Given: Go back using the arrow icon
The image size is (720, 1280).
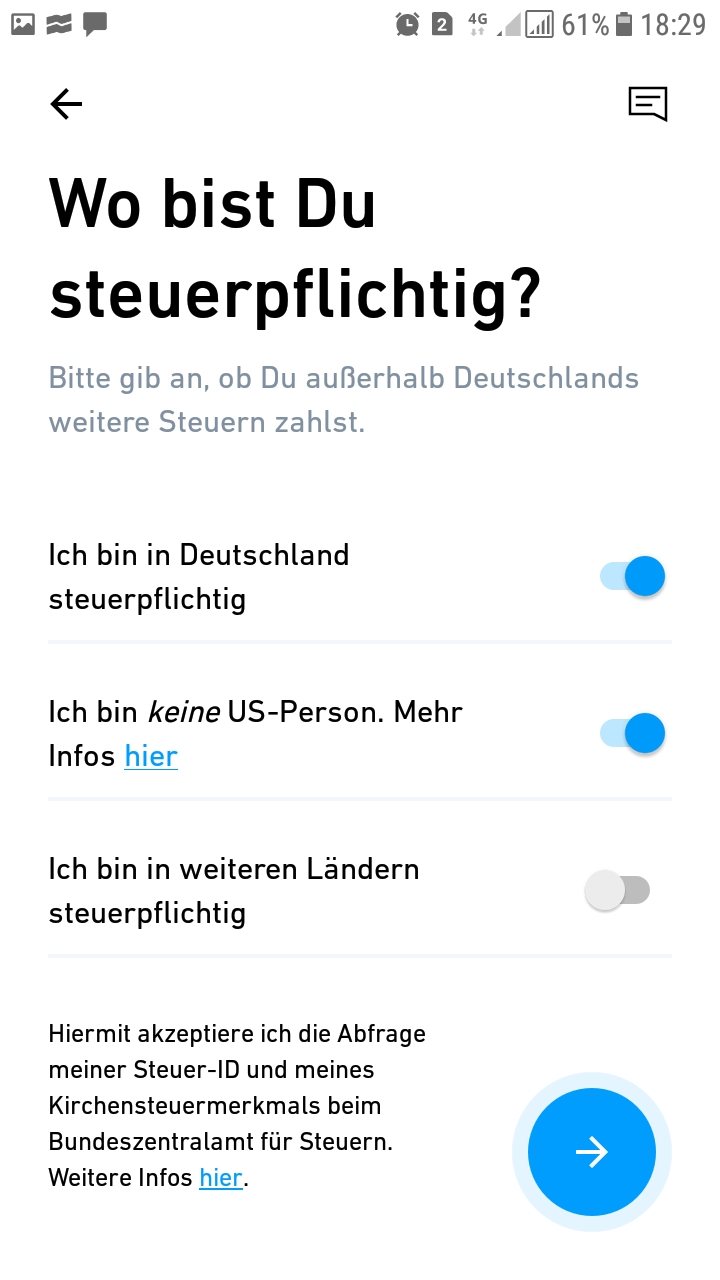Looking at the screenshot, I should pos(66,104).
